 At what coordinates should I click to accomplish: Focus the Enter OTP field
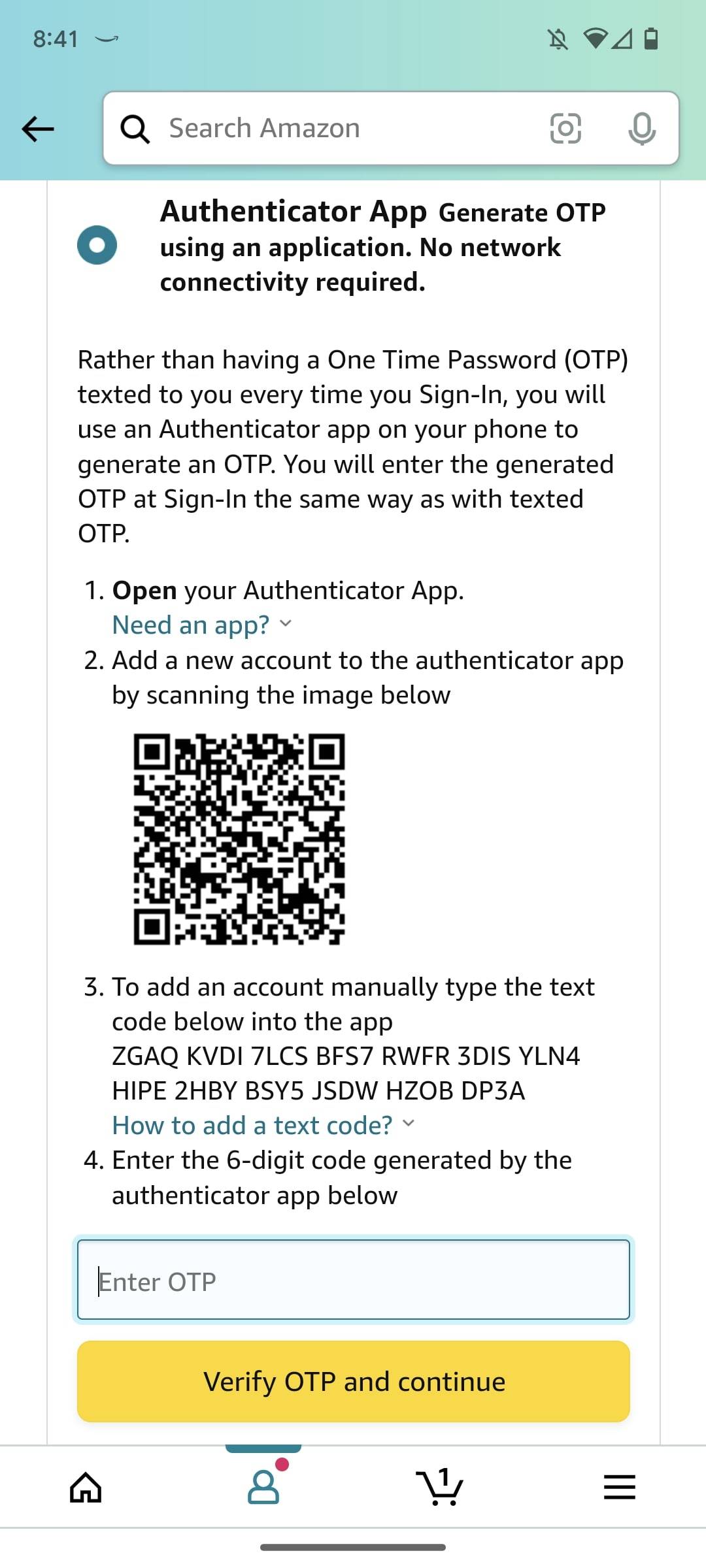coord(353,1281)
